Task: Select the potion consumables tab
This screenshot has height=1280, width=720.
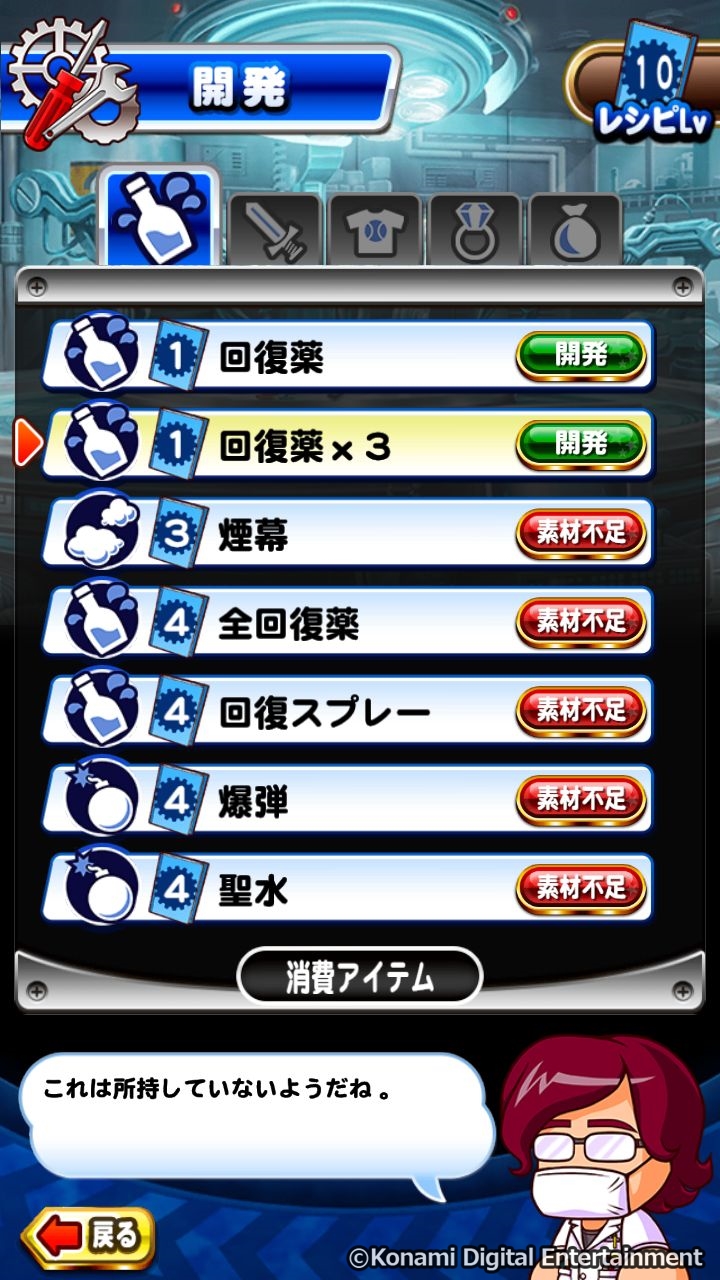Action: [160, 220]
